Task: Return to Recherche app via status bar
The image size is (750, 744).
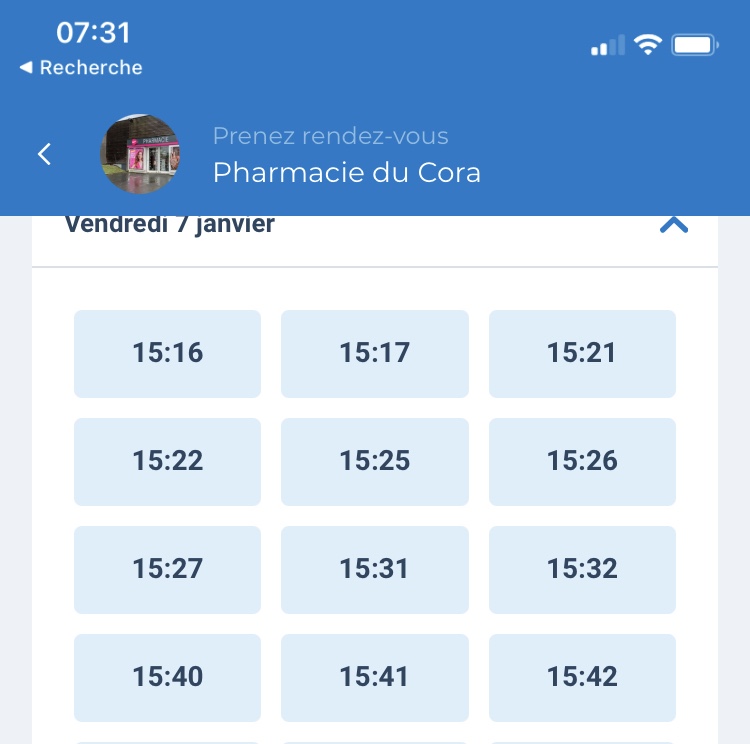Action: (x=81, y=68)
